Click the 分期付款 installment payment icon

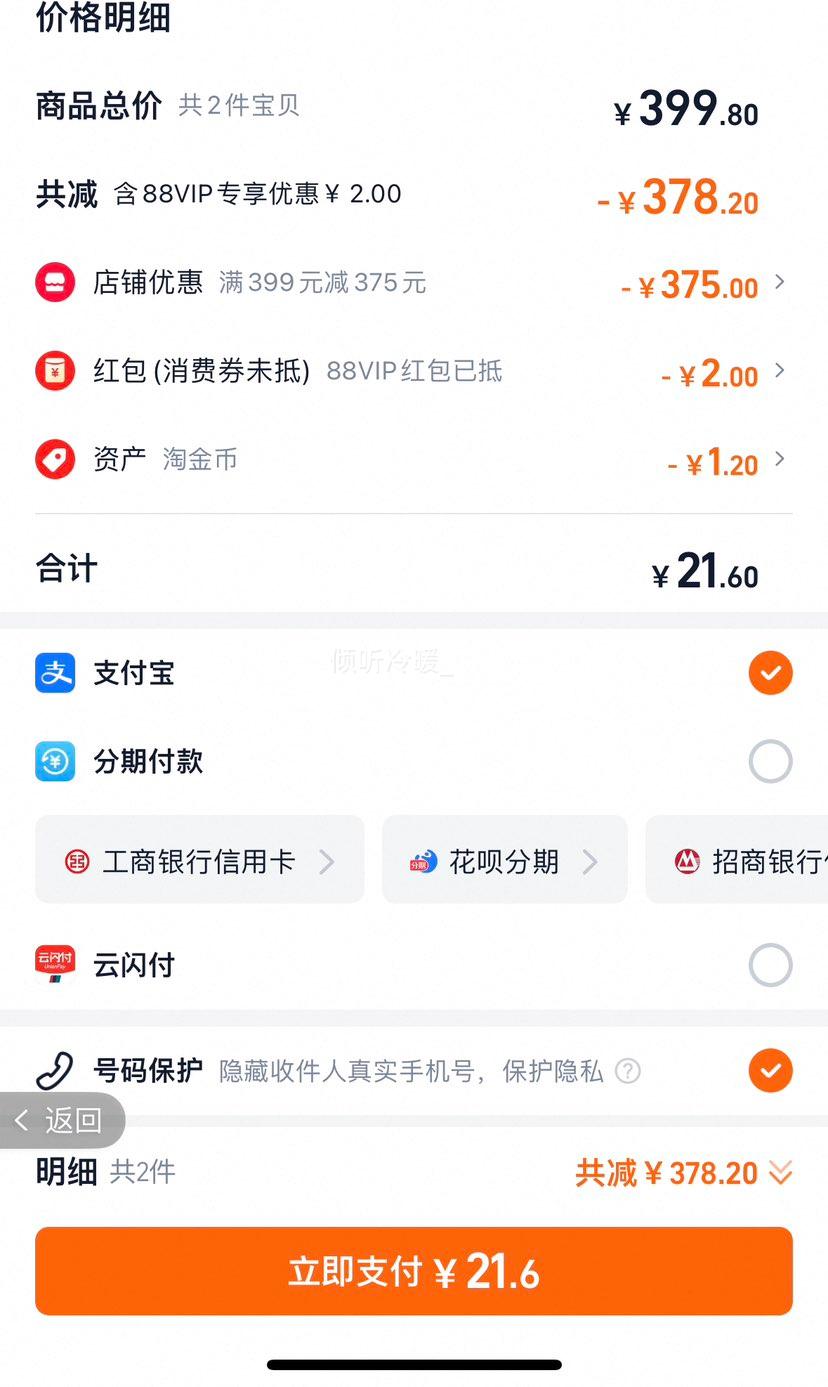click(x=55, y=761)
